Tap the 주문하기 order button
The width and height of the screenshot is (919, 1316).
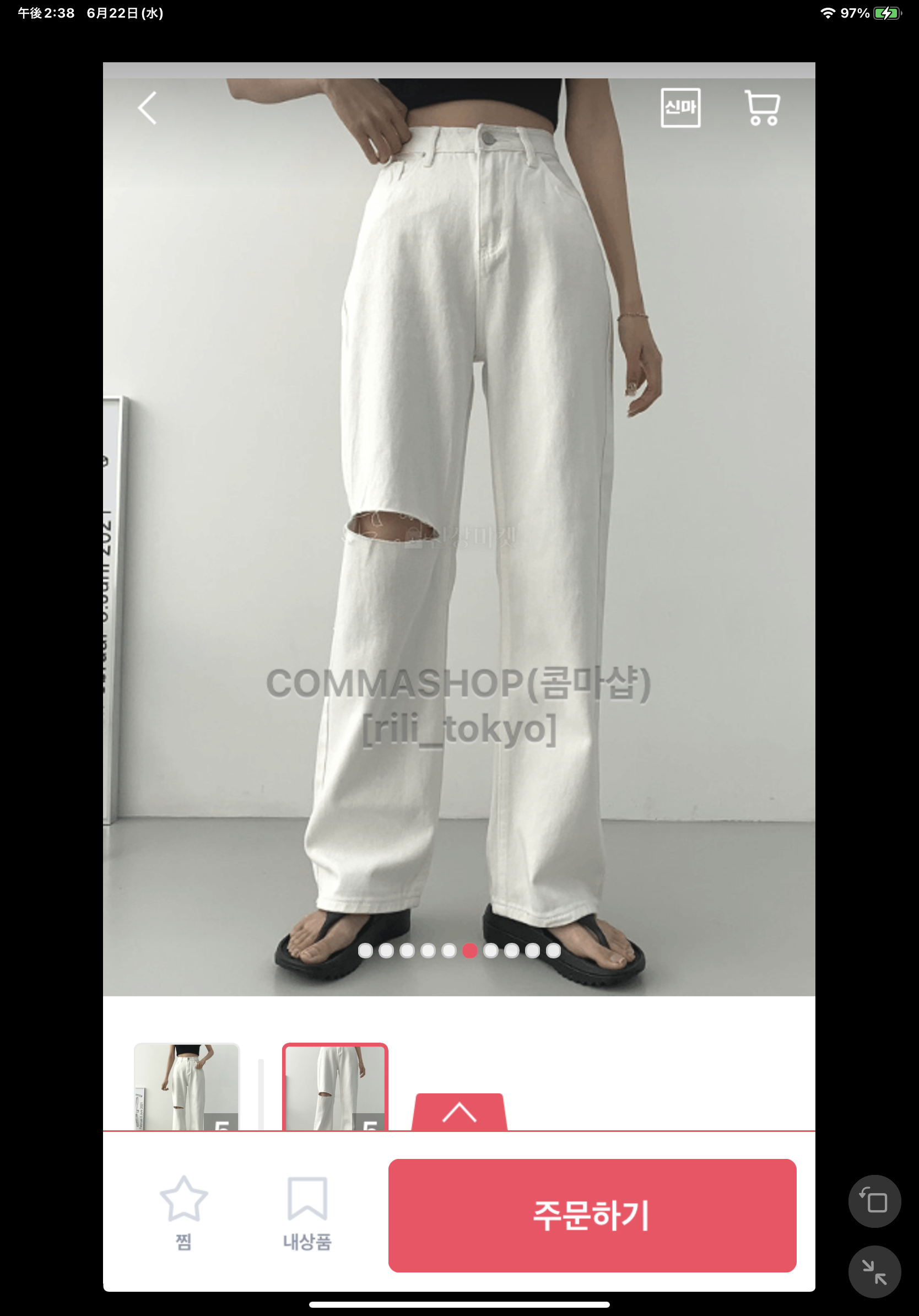592,1215
